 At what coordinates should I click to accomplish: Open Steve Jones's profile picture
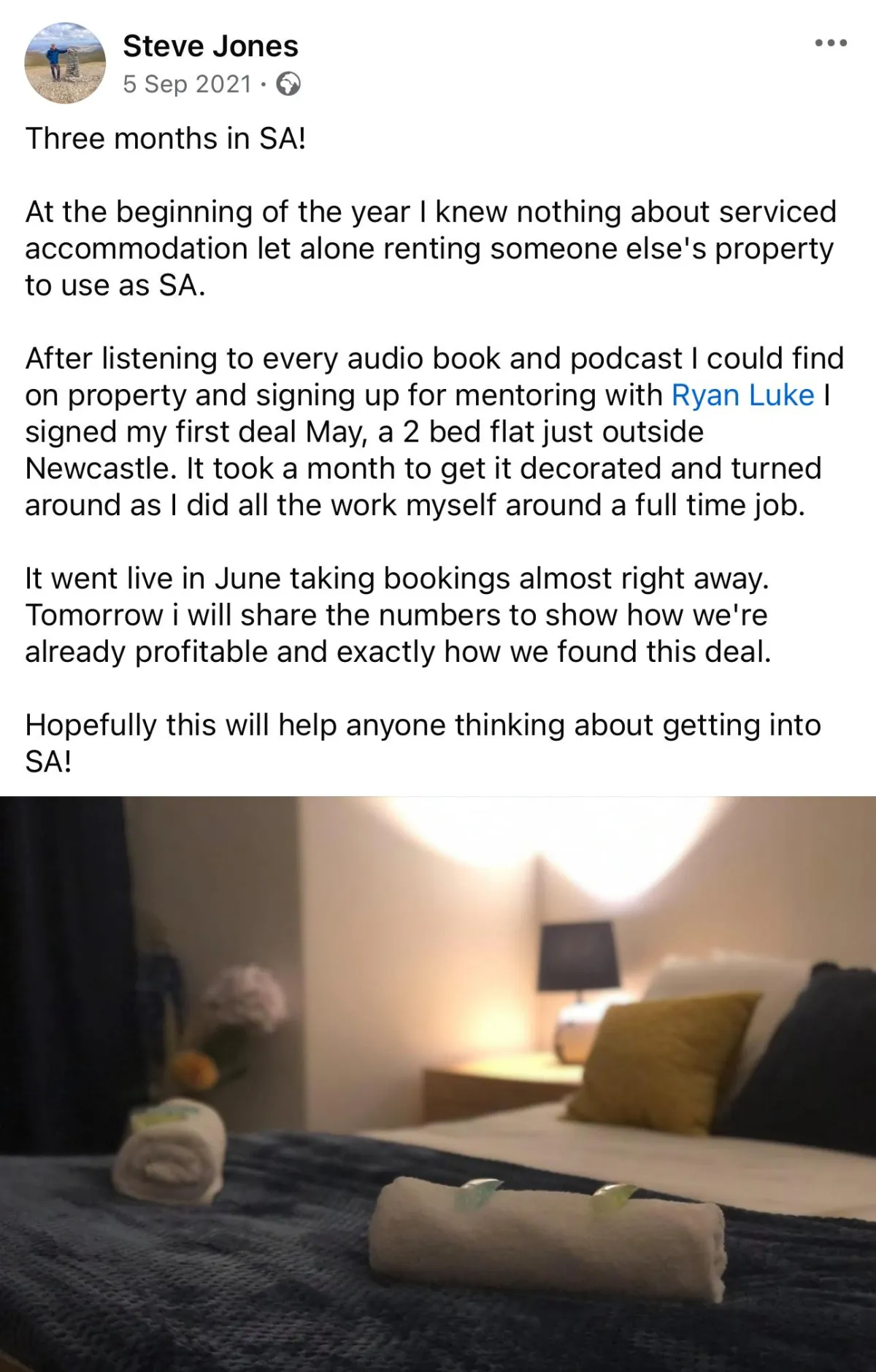click(x=65, y=63)
